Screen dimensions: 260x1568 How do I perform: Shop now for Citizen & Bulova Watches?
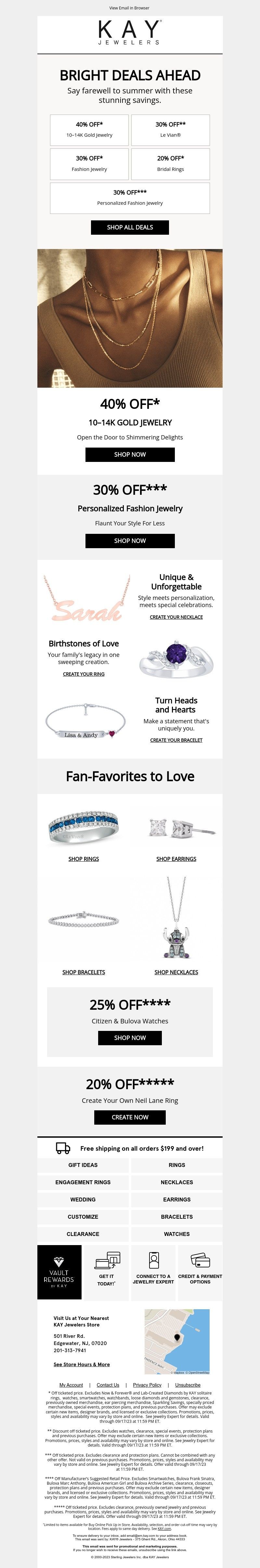point(129,1038)
